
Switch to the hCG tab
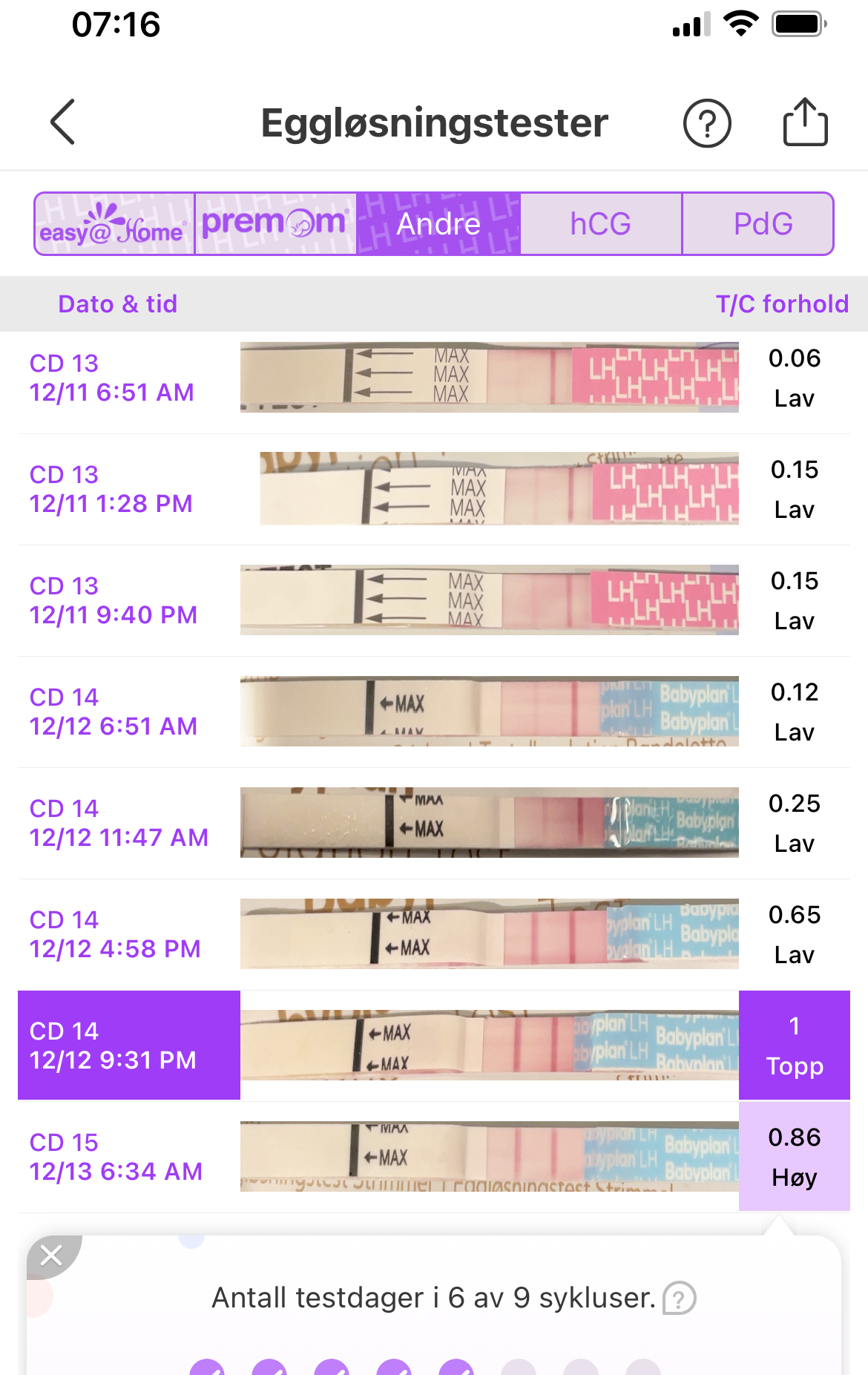(x=600, y=224)
